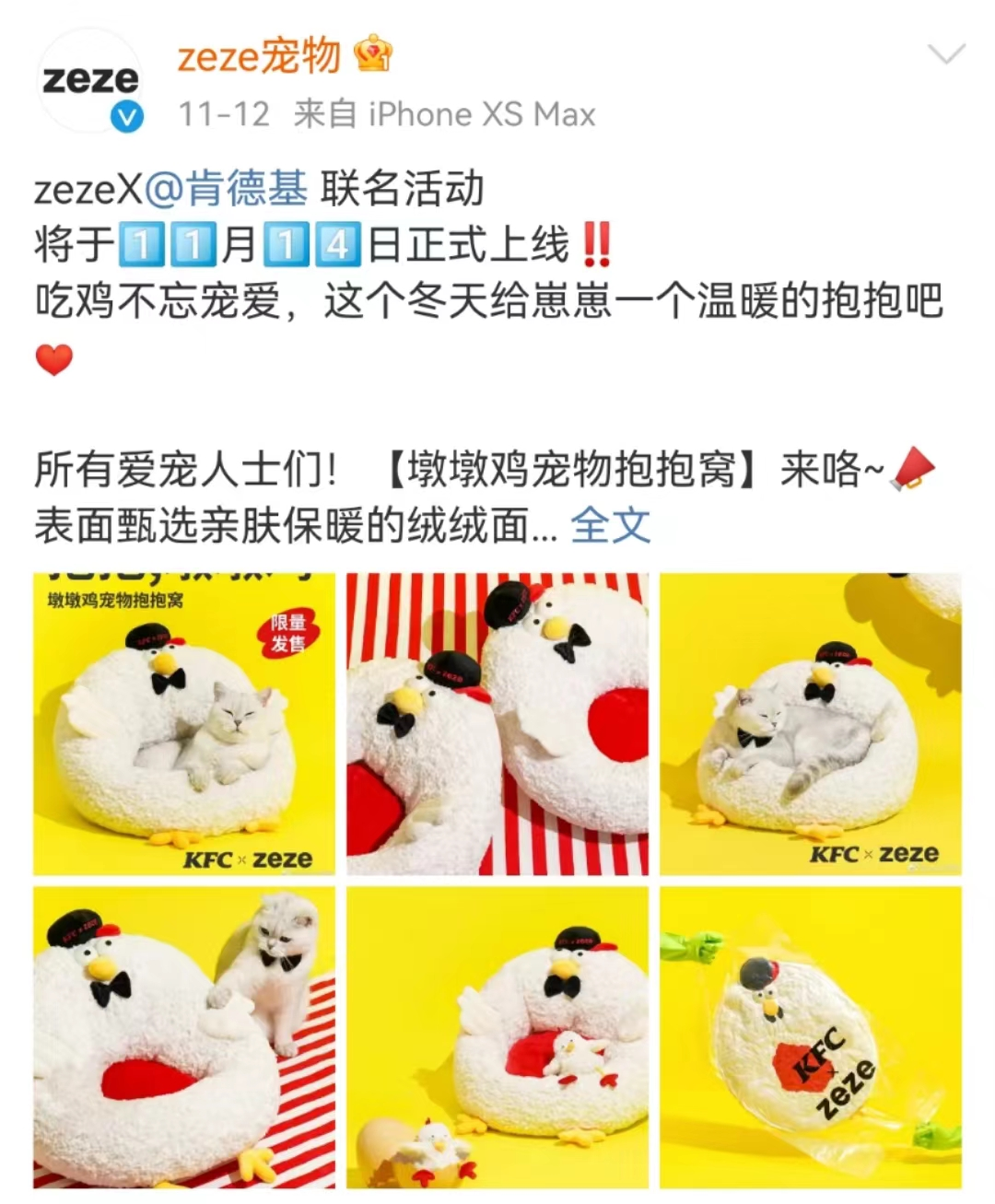Open photo with toy chick in eggshell
The width and height of the screenshot is (995, 1204).
pos(497,1037)
